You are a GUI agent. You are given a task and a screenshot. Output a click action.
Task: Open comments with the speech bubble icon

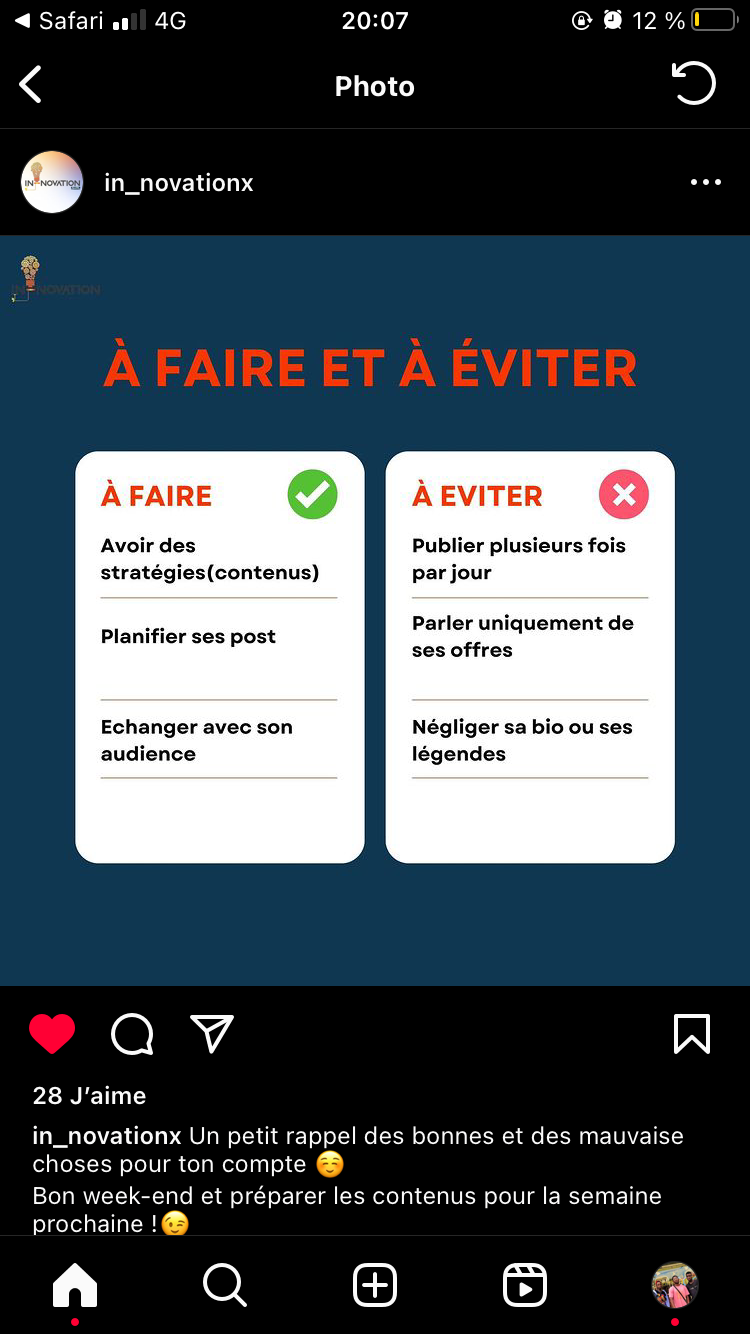click(132, 1035)
